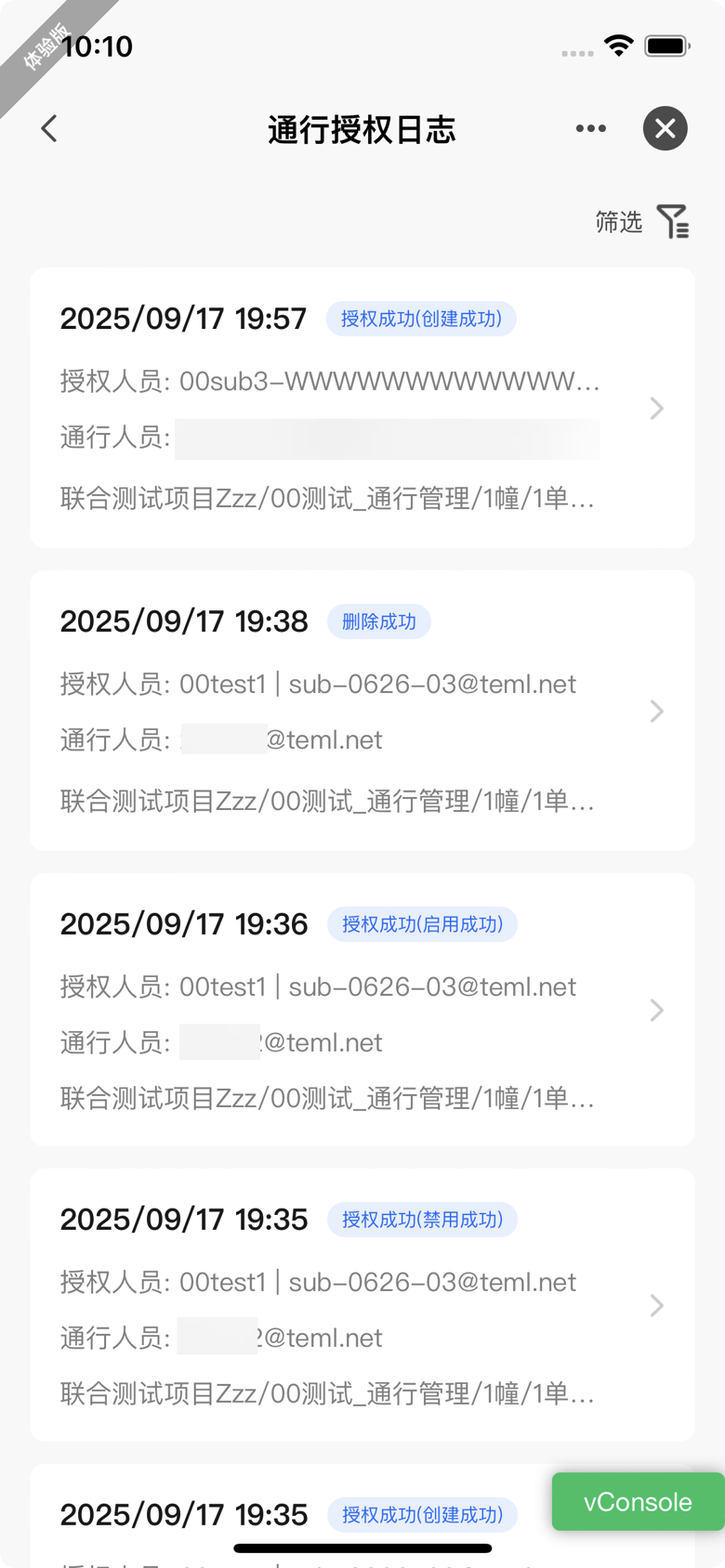Tap the cellular signal dots icon

[576, 53]
